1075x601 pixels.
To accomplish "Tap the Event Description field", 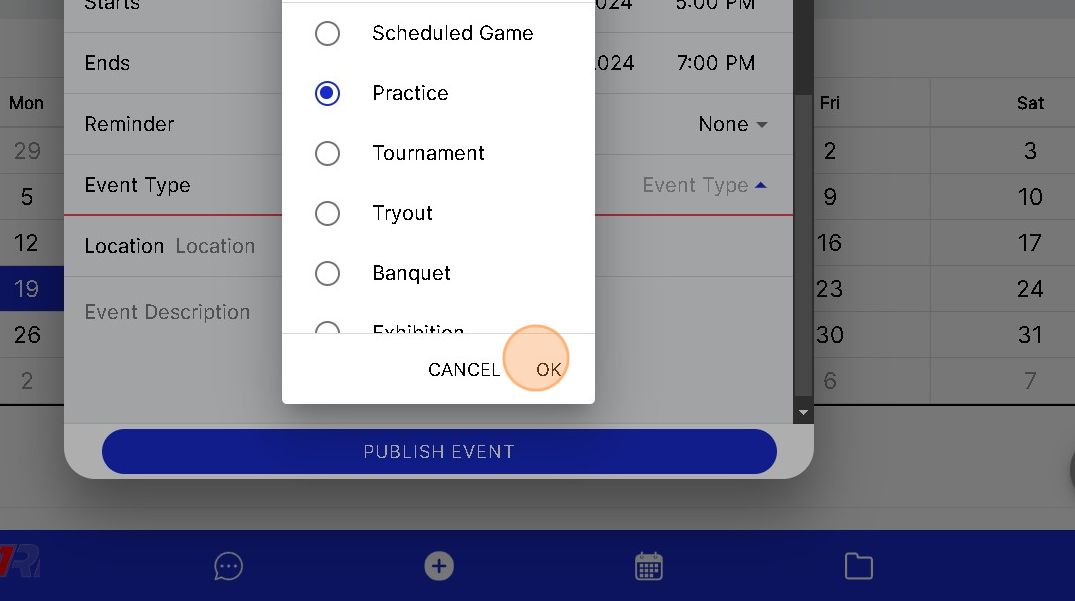I will (x=167, y=312).
